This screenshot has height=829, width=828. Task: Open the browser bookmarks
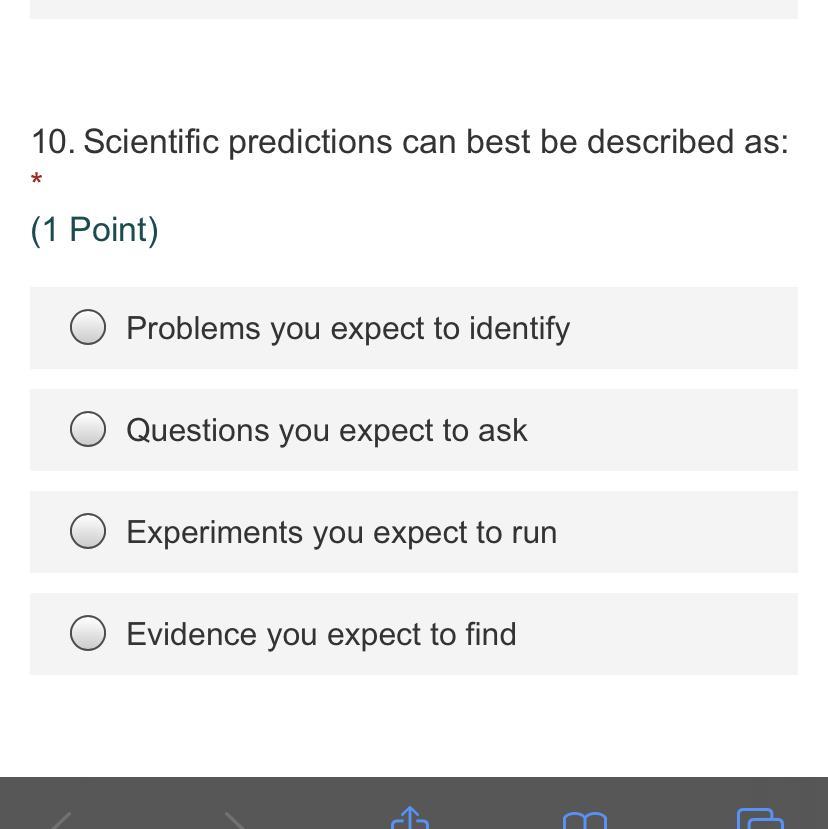coord(585,820)
